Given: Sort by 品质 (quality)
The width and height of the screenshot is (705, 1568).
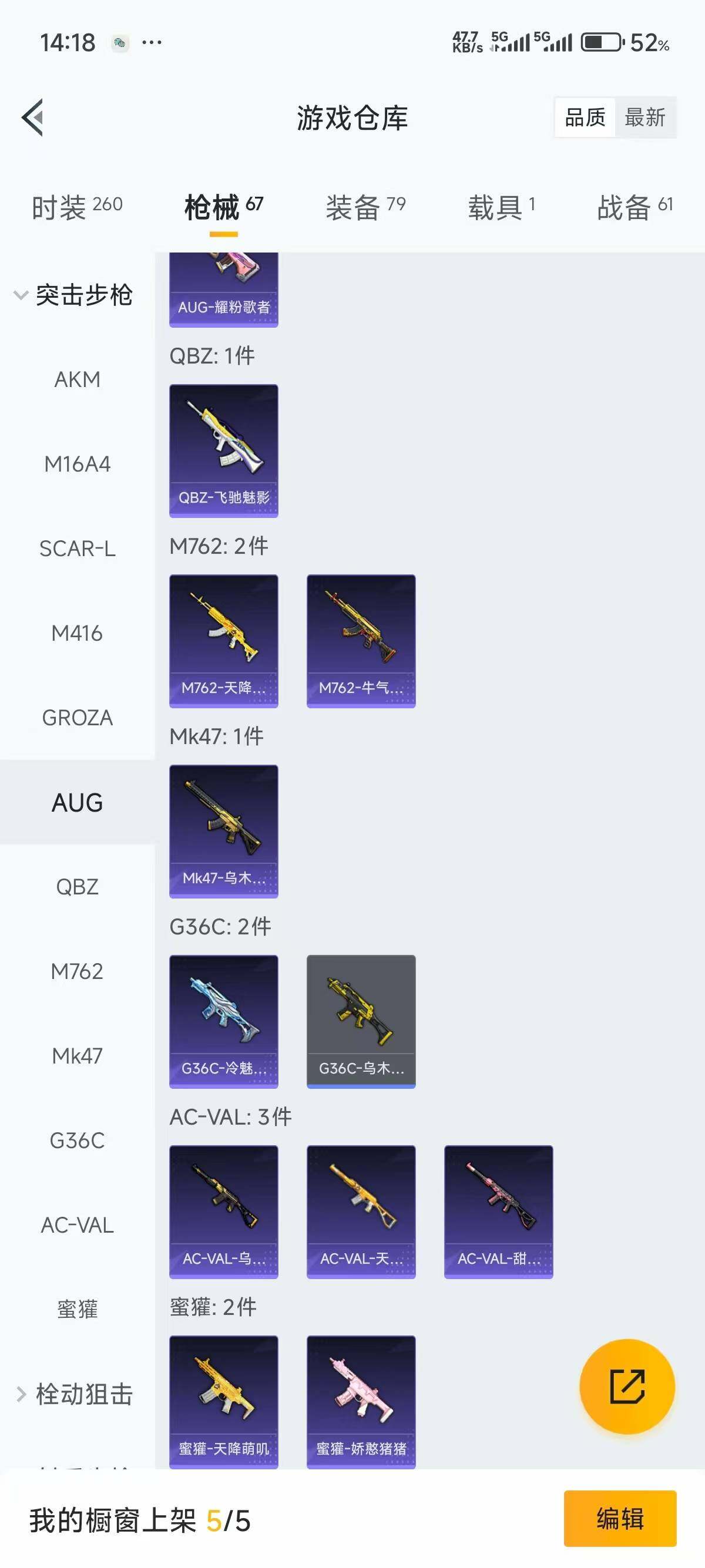Looking at the screenshot, I should point(585,117).
